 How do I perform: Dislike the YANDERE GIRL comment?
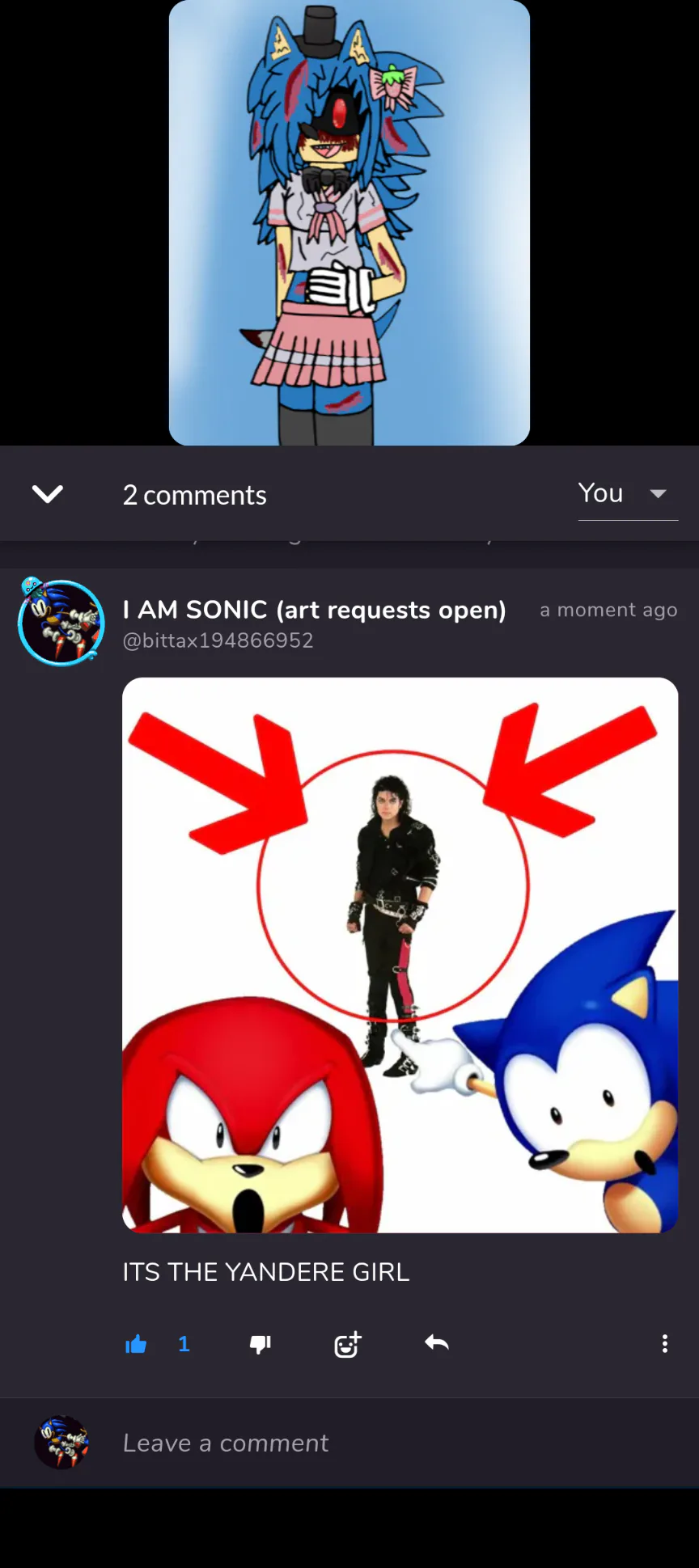[261, 1344]
